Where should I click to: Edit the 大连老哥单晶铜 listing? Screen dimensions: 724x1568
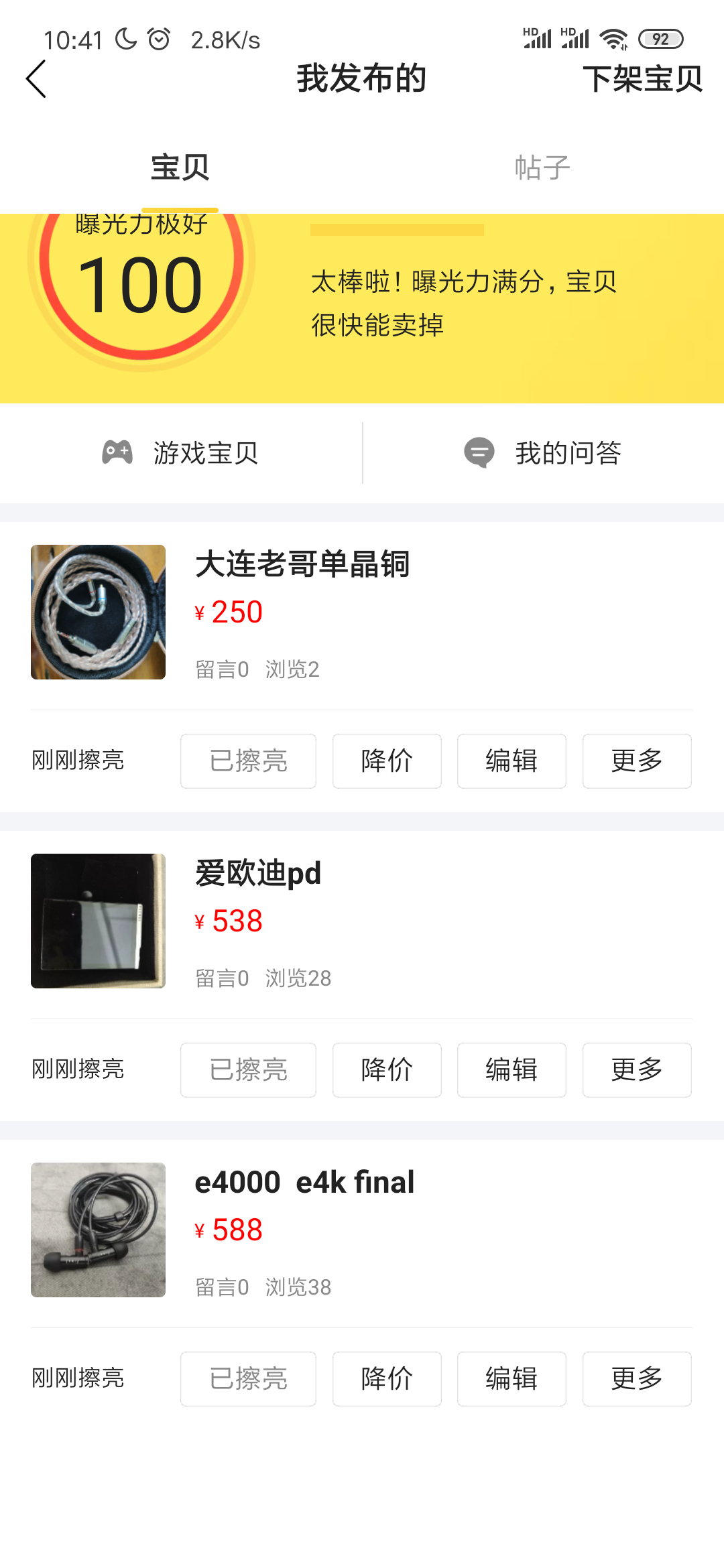tap(511, 761)
